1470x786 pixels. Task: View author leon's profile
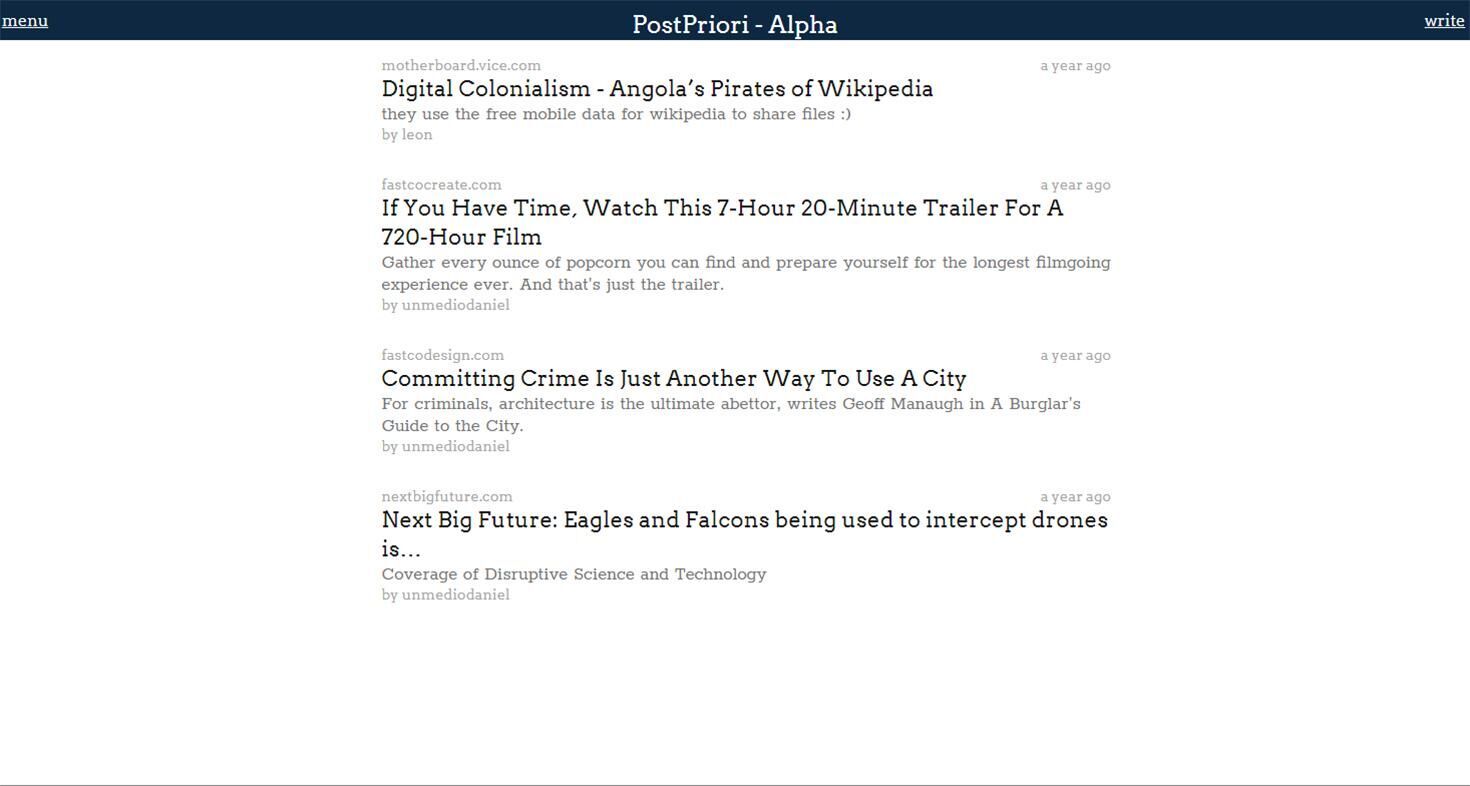click(x=417, y=135)
